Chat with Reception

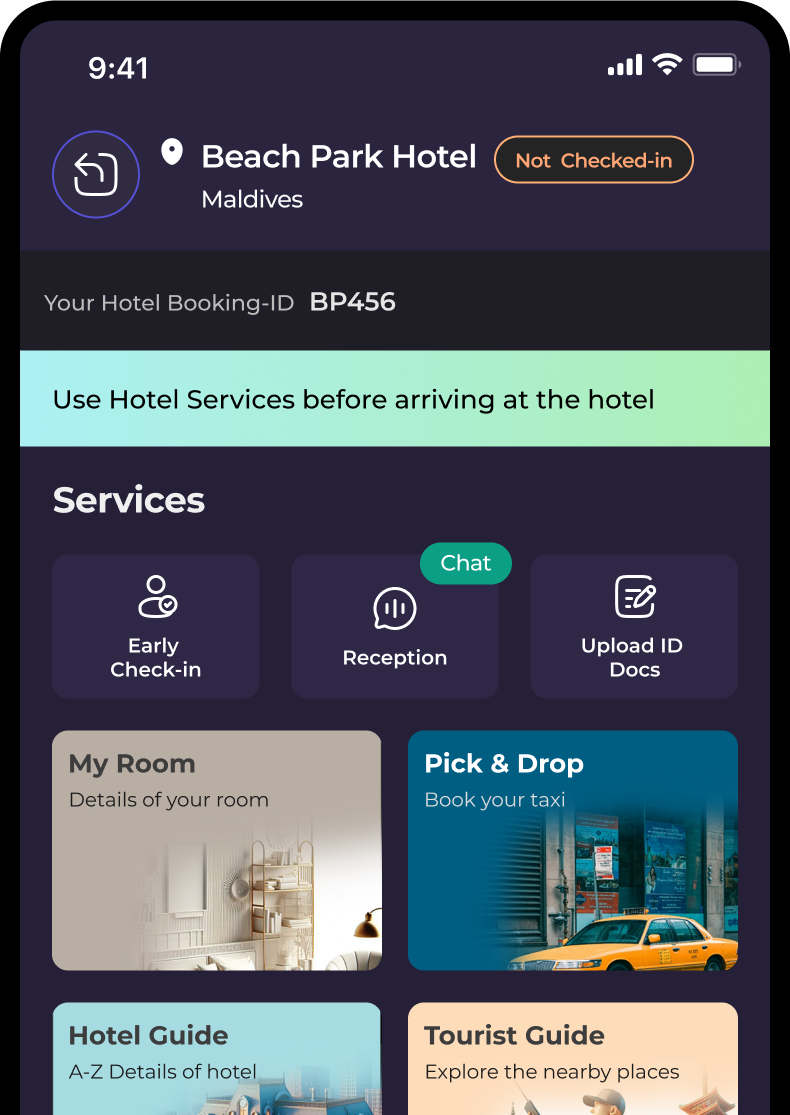395,626
